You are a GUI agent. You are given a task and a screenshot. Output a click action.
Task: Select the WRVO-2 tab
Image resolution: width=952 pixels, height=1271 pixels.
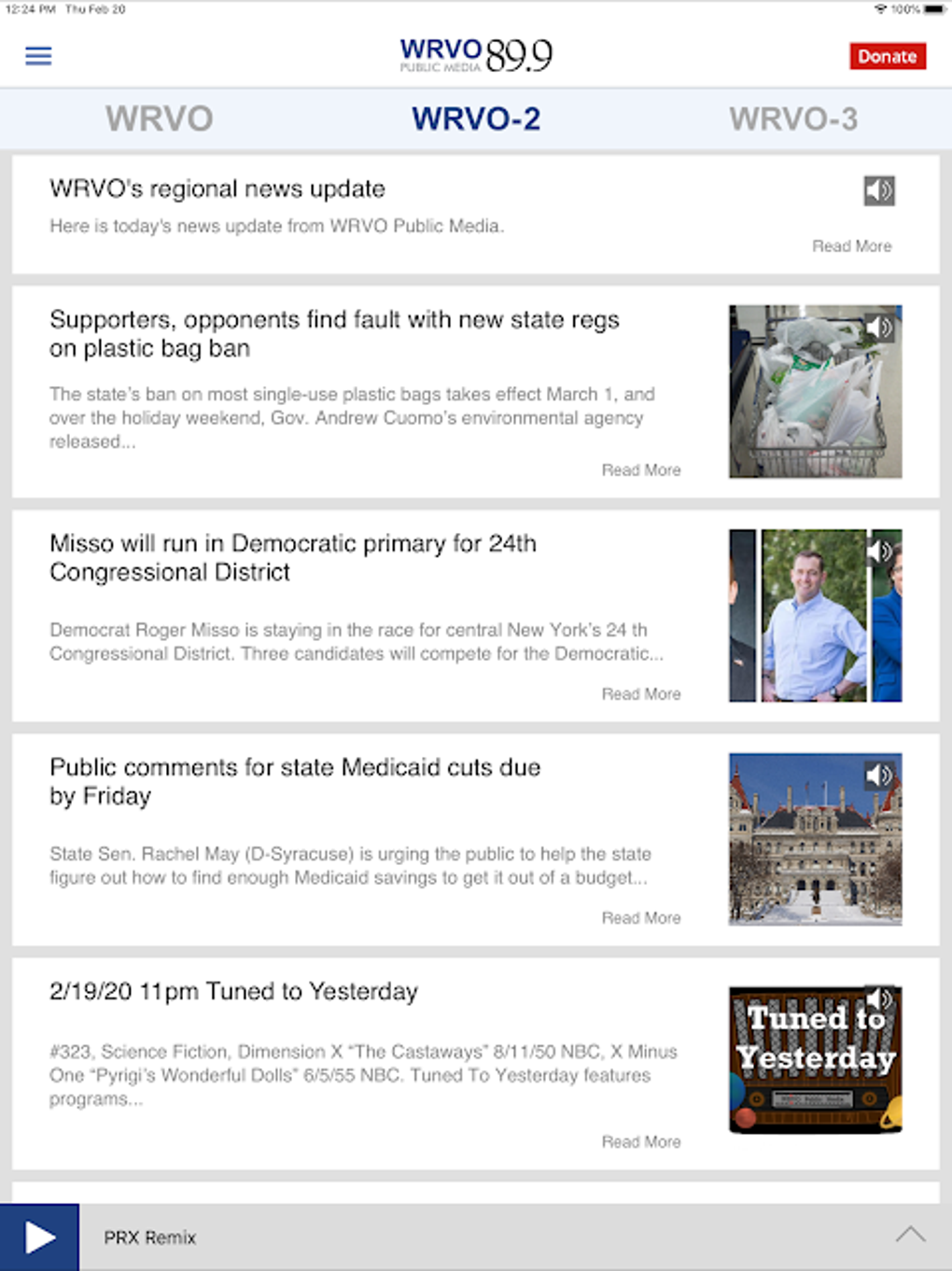tap(476, 119)
